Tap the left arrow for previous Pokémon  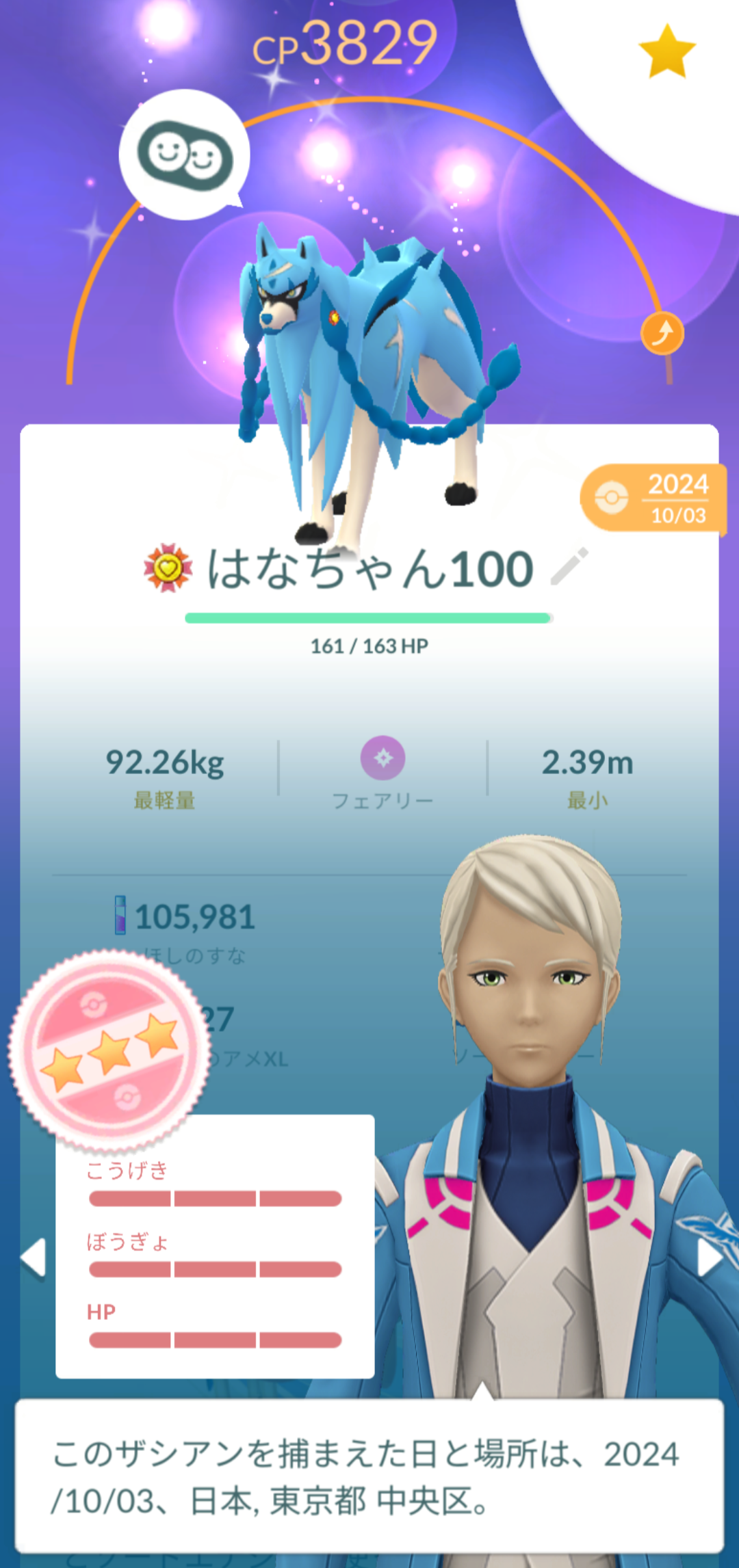coord(33,1257)
